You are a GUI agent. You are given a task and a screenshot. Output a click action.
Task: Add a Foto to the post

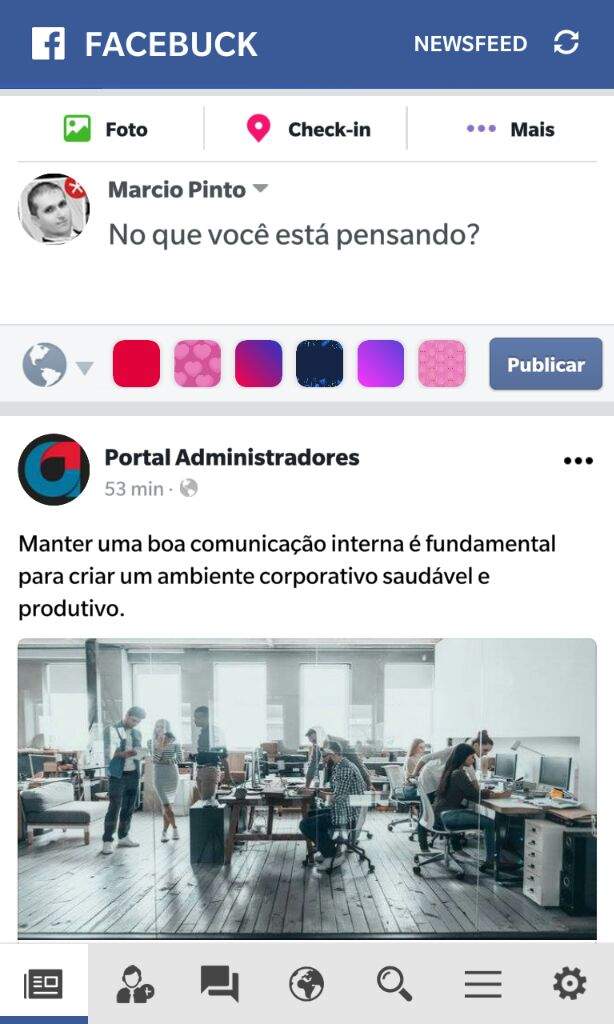(x=105, y=129)
